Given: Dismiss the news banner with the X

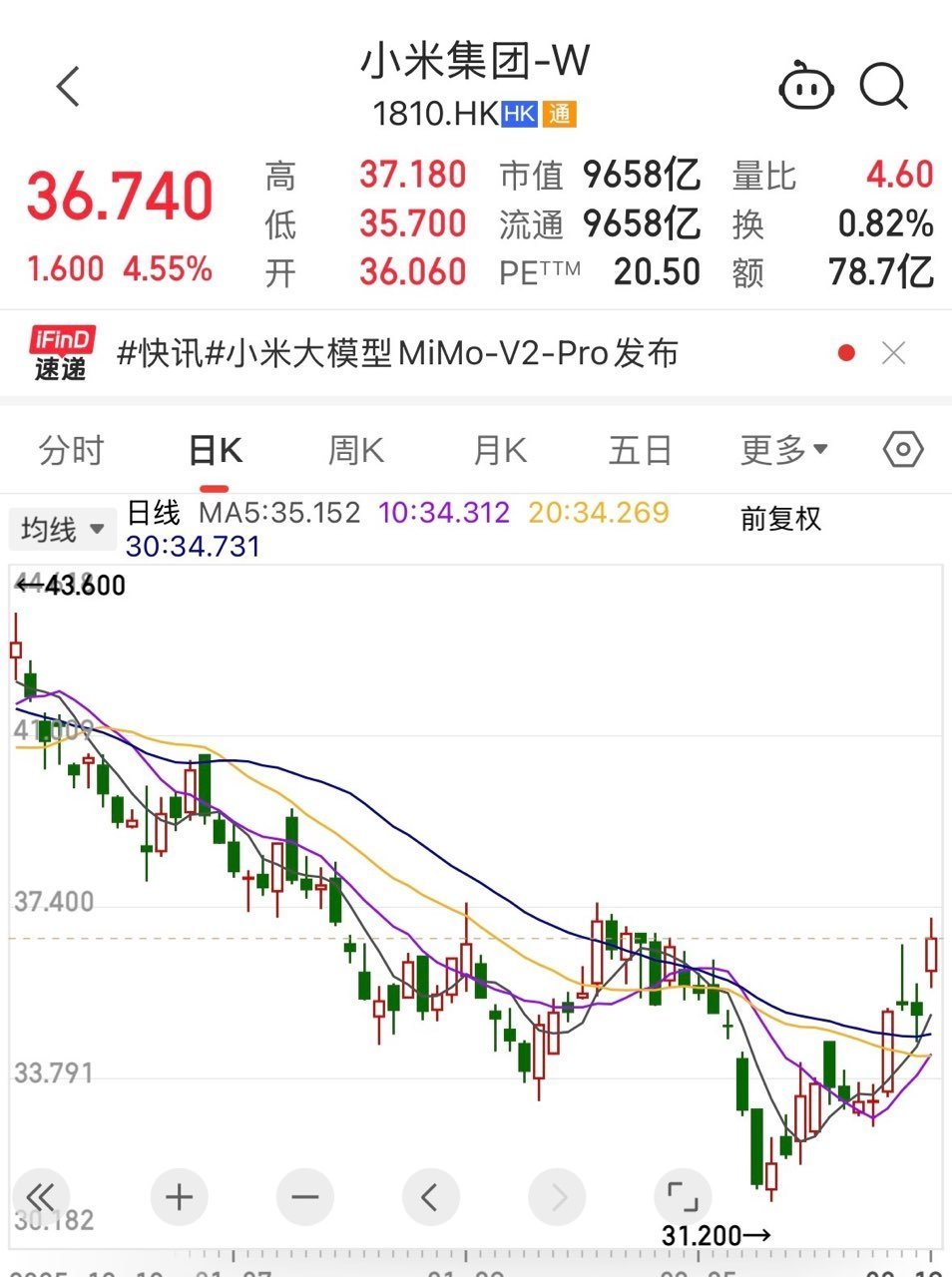Looking at the screenshot, I should point(891,353).
